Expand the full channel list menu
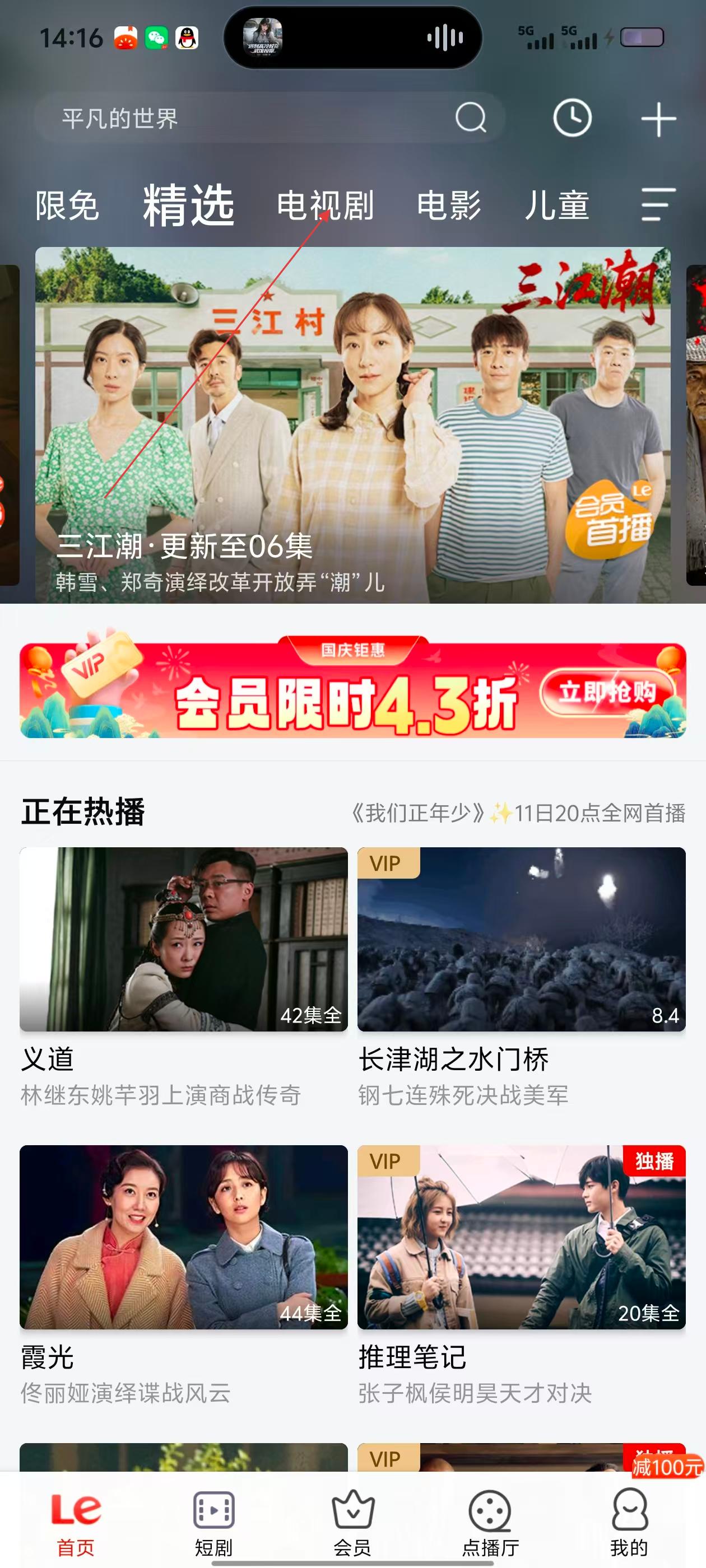This screenshot has width=706, height=1568. point(658,204)
